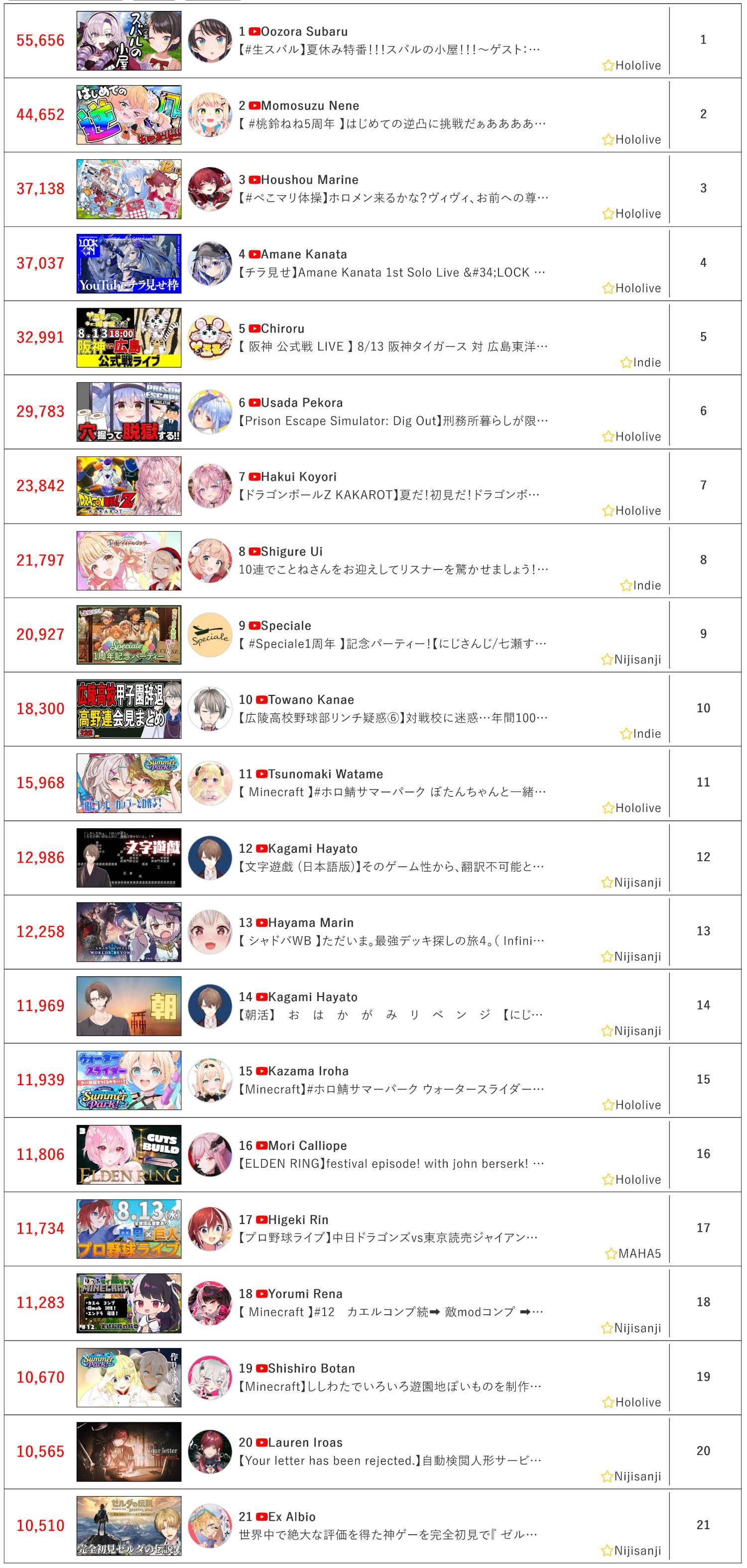Open Shishiro Botan's channel avatar
Screen dimensions: 747x1568
(210, 1377)
